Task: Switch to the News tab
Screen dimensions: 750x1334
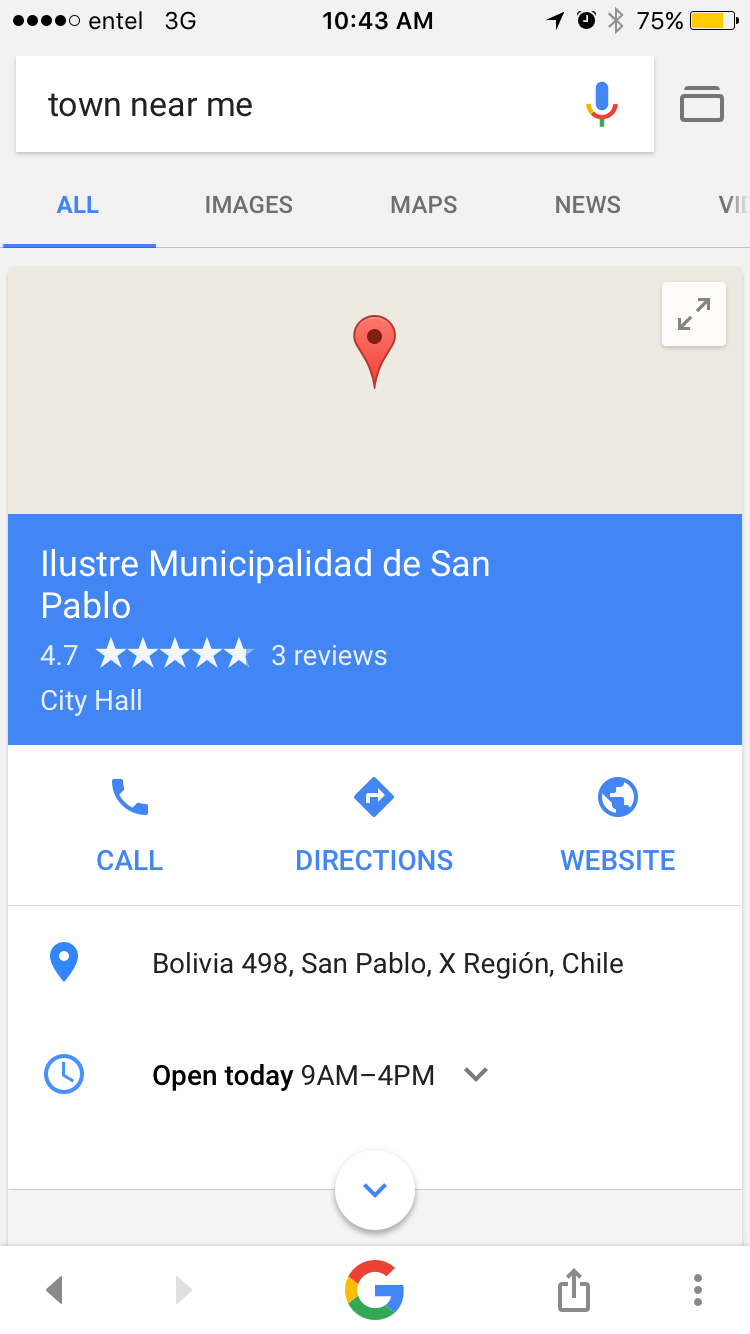Action: 588,205
